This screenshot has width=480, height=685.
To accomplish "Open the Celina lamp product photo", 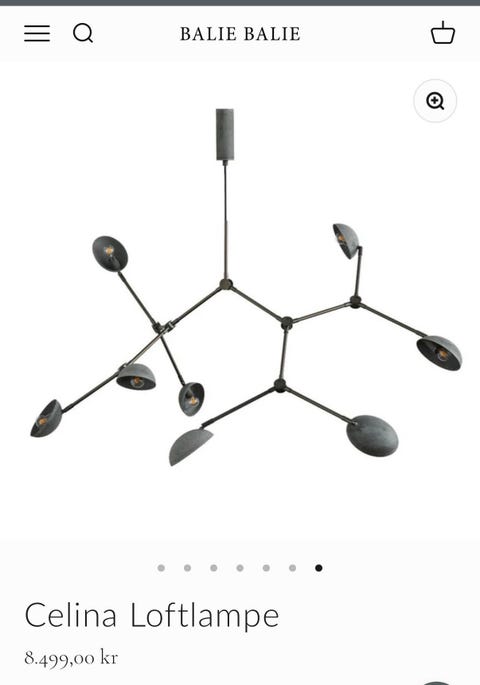I will [245, 287].
